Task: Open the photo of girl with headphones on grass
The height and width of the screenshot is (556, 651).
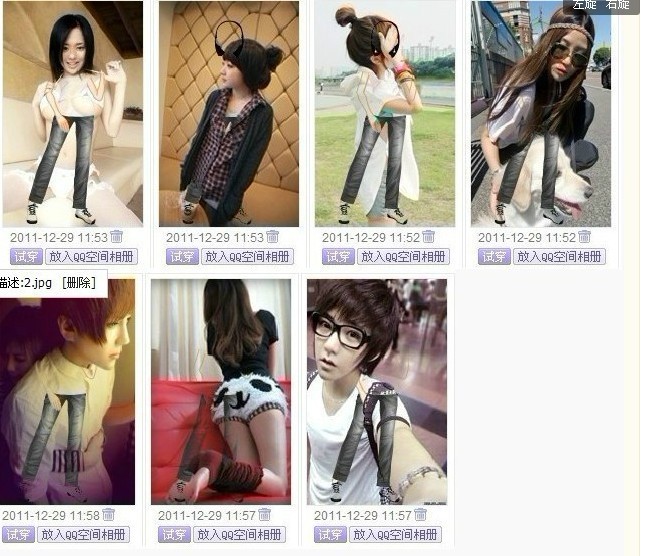Action: pyautogui.click(x=384, y=113)
